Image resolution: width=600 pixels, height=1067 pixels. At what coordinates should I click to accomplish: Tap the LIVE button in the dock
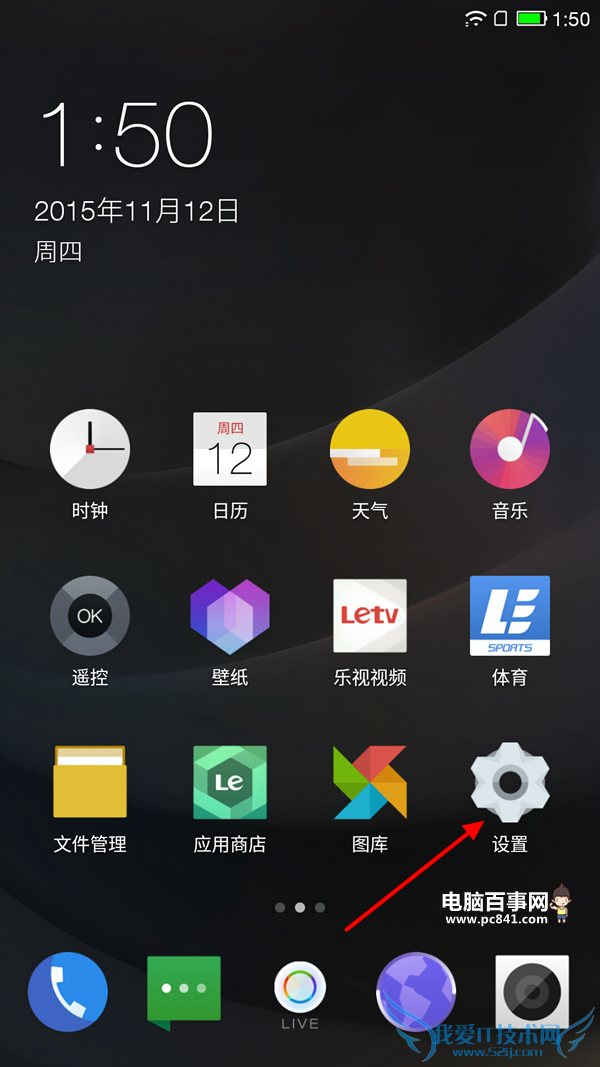click(300, 991)
